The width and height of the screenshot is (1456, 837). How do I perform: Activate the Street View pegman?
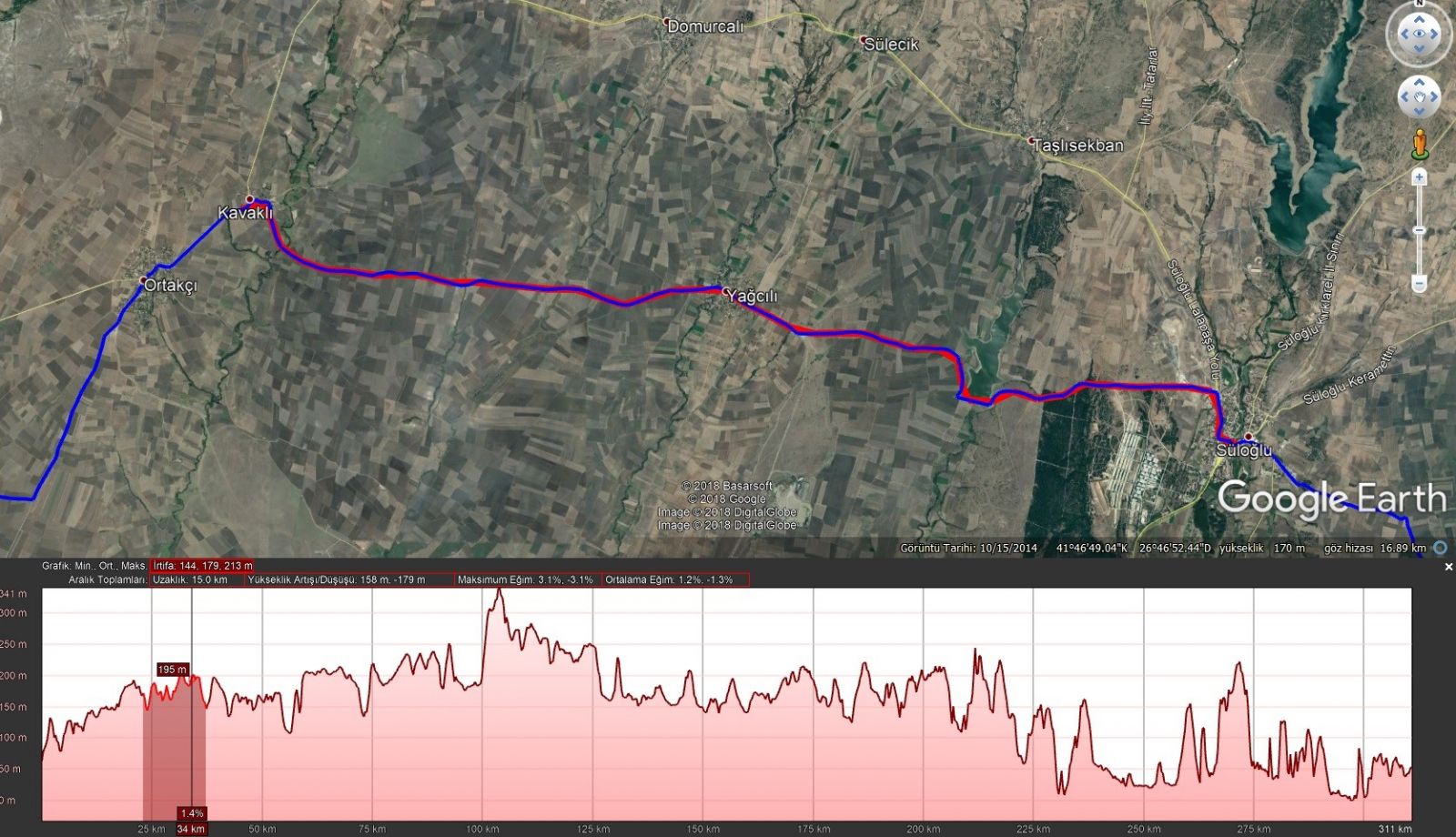[1419, 144]
